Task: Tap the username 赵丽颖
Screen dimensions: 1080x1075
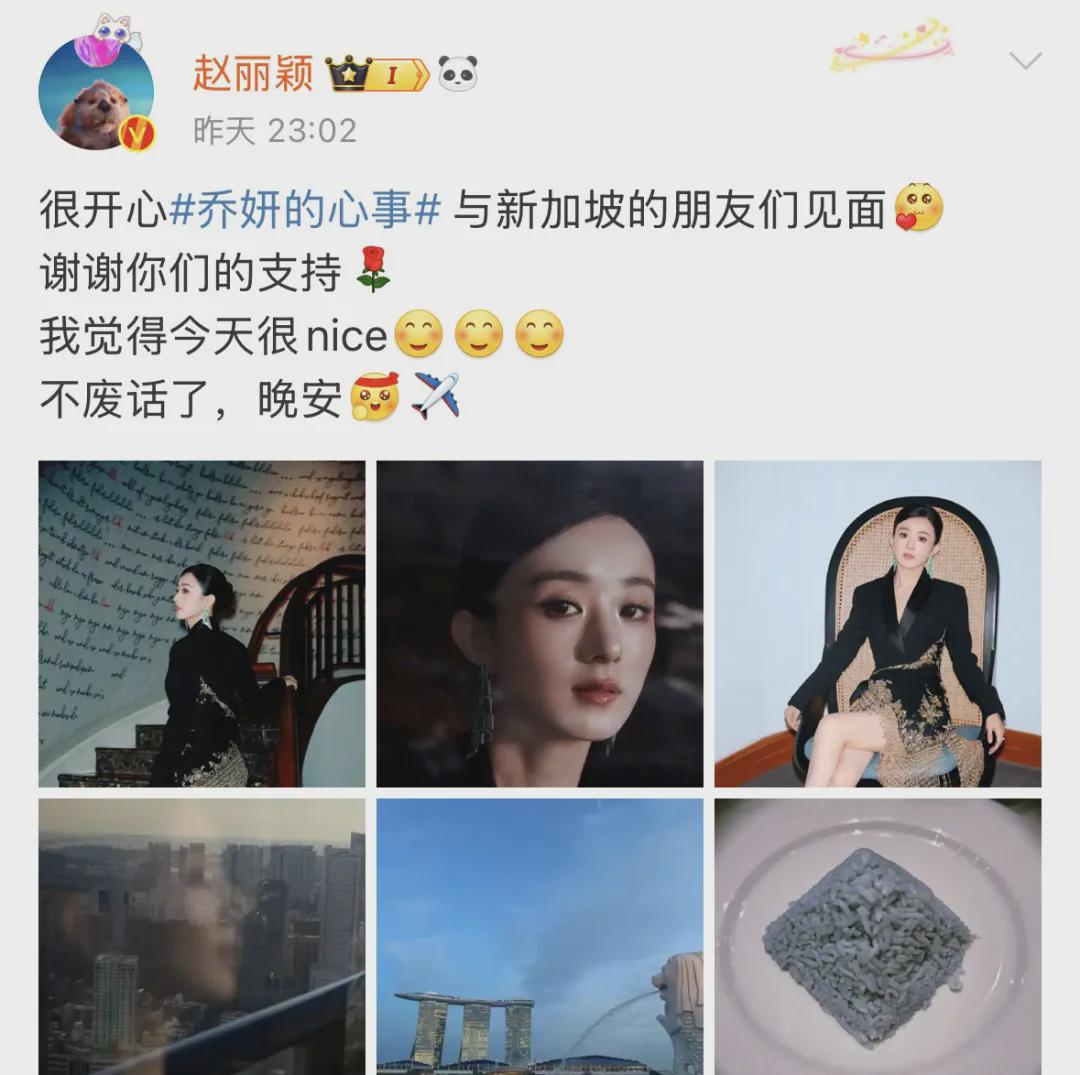Action: 253,73
